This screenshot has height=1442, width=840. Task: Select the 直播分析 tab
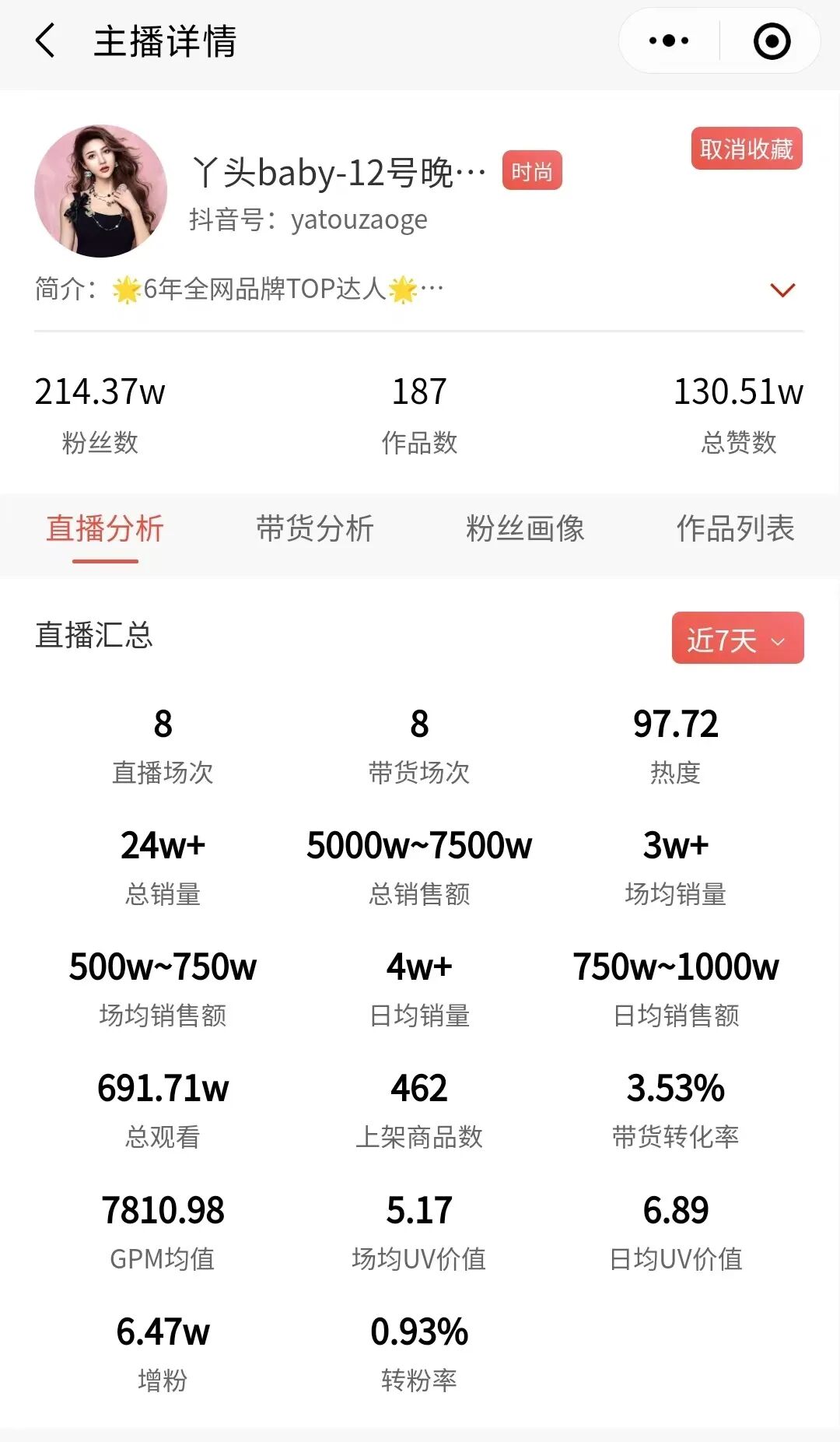click(x=105, y=529)
